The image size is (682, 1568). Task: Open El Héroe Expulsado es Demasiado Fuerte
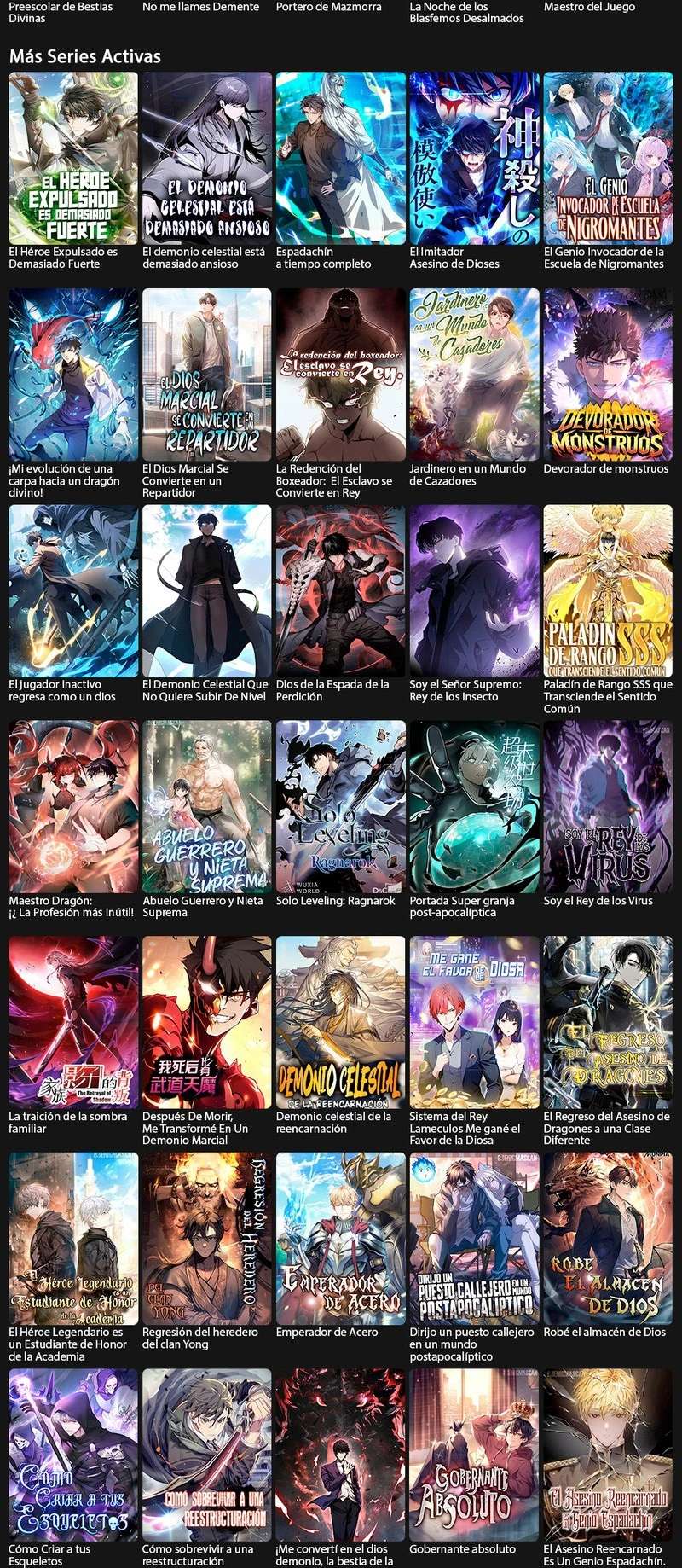(x=73, y=159)
